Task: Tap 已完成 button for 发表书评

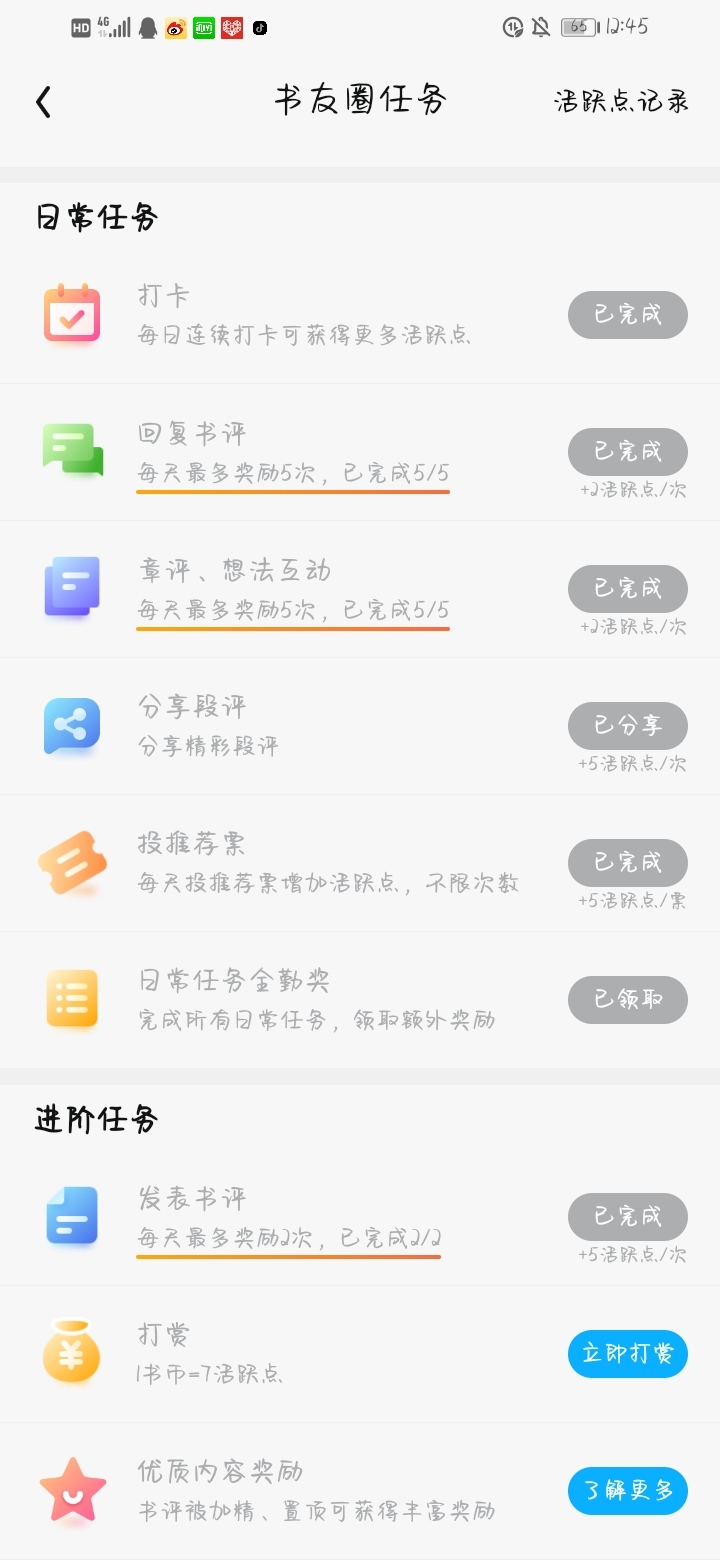Action: pos(628,1217)
